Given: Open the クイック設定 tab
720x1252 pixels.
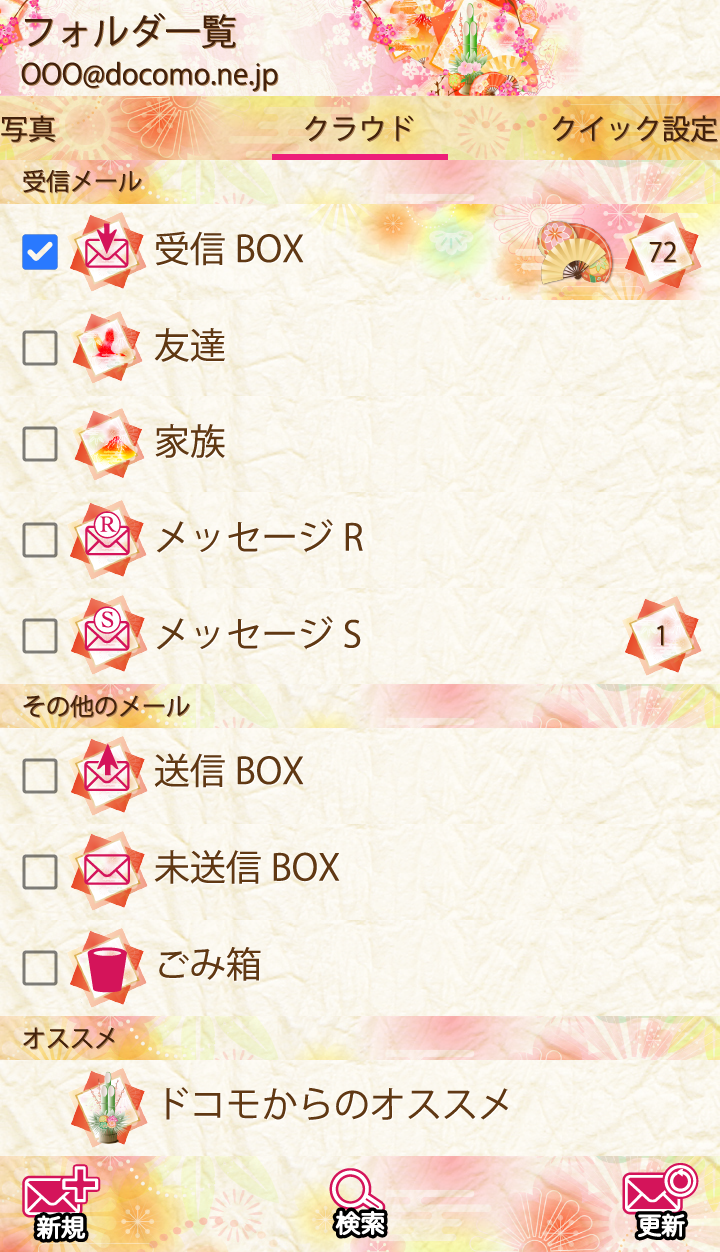Looking at the screenshot, I should pos(634,129).
